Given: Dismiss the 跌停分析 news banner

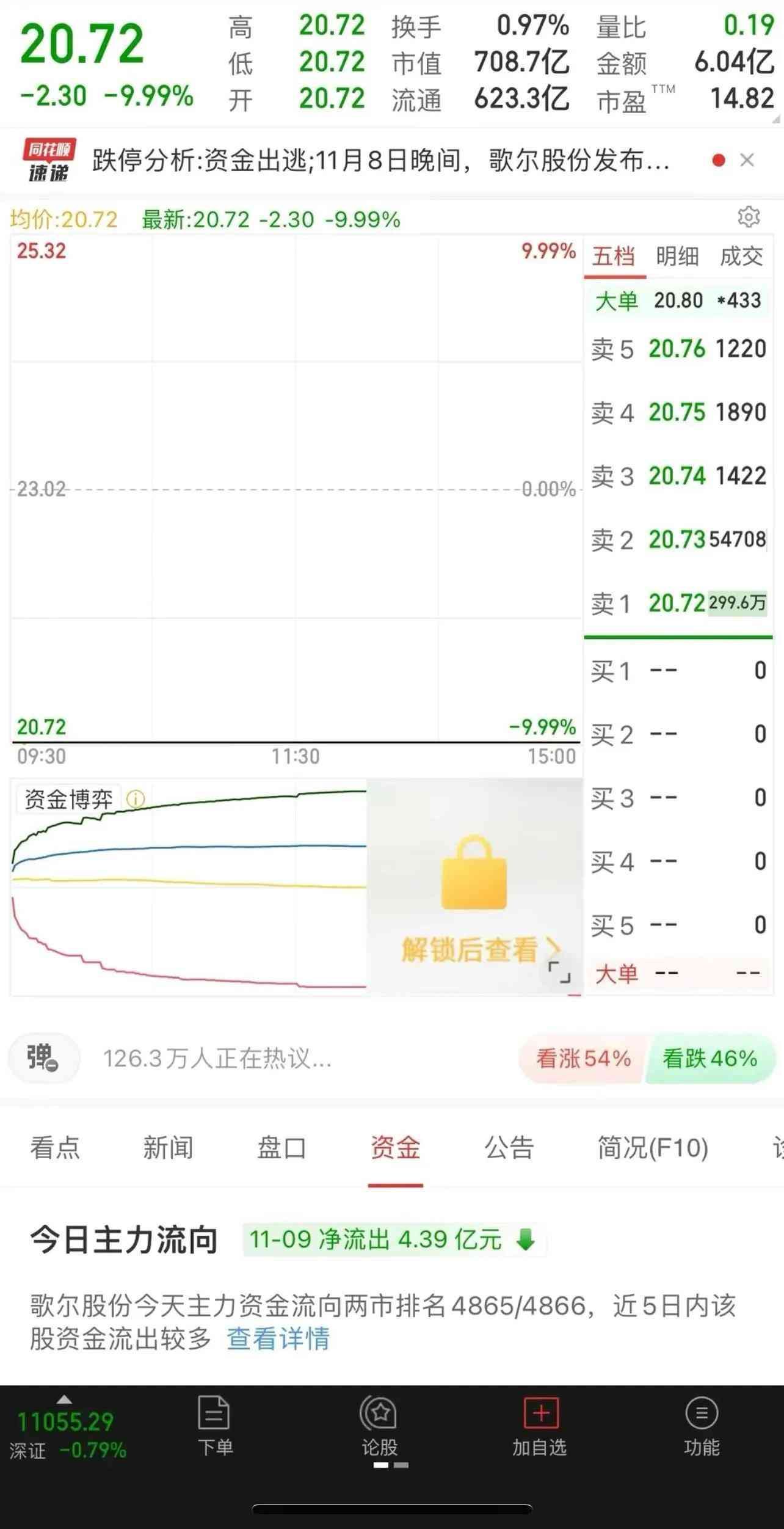Looking at the screenshot, I should point(747,161).
